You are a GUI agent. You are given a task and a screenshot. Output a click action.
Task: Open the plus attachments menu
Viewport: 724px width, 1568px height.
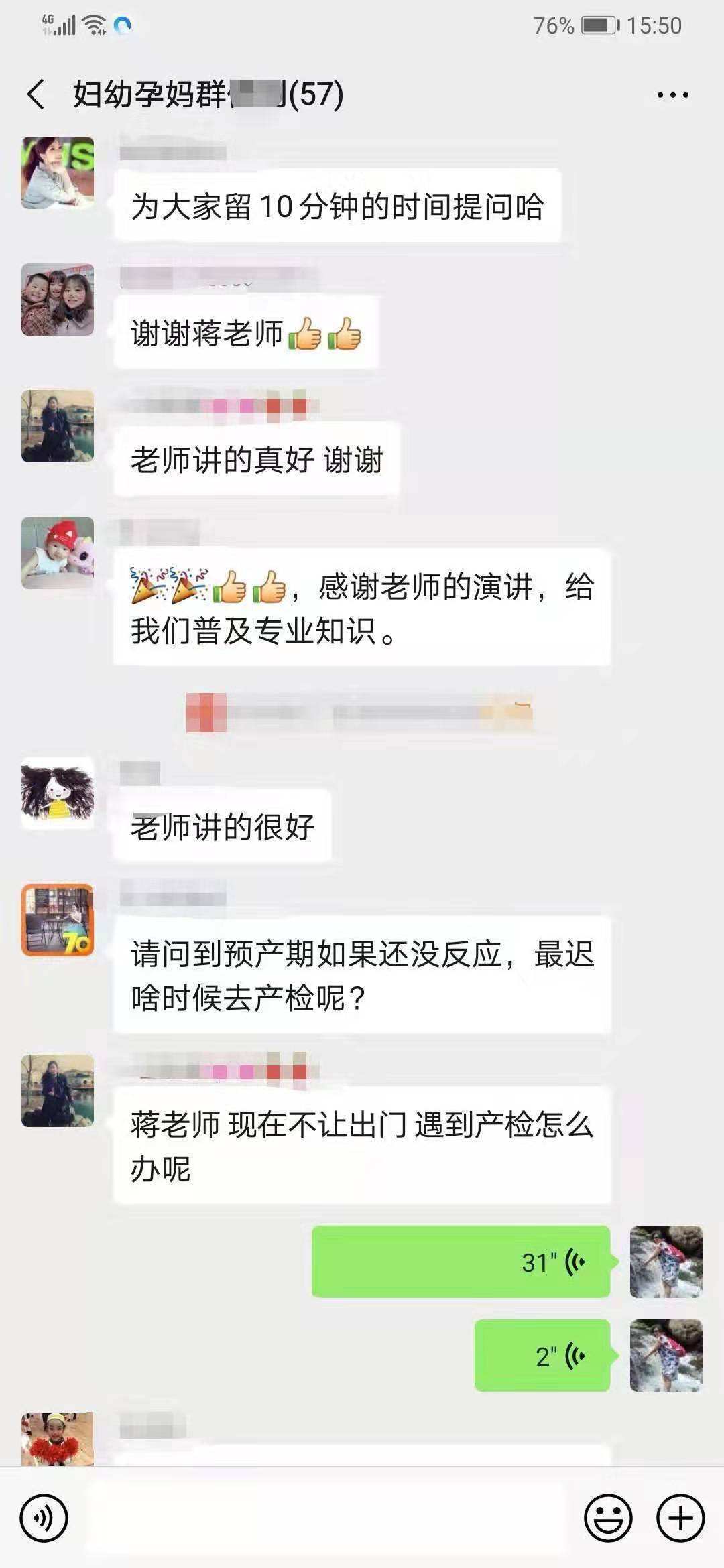[x=680, y=1518]
